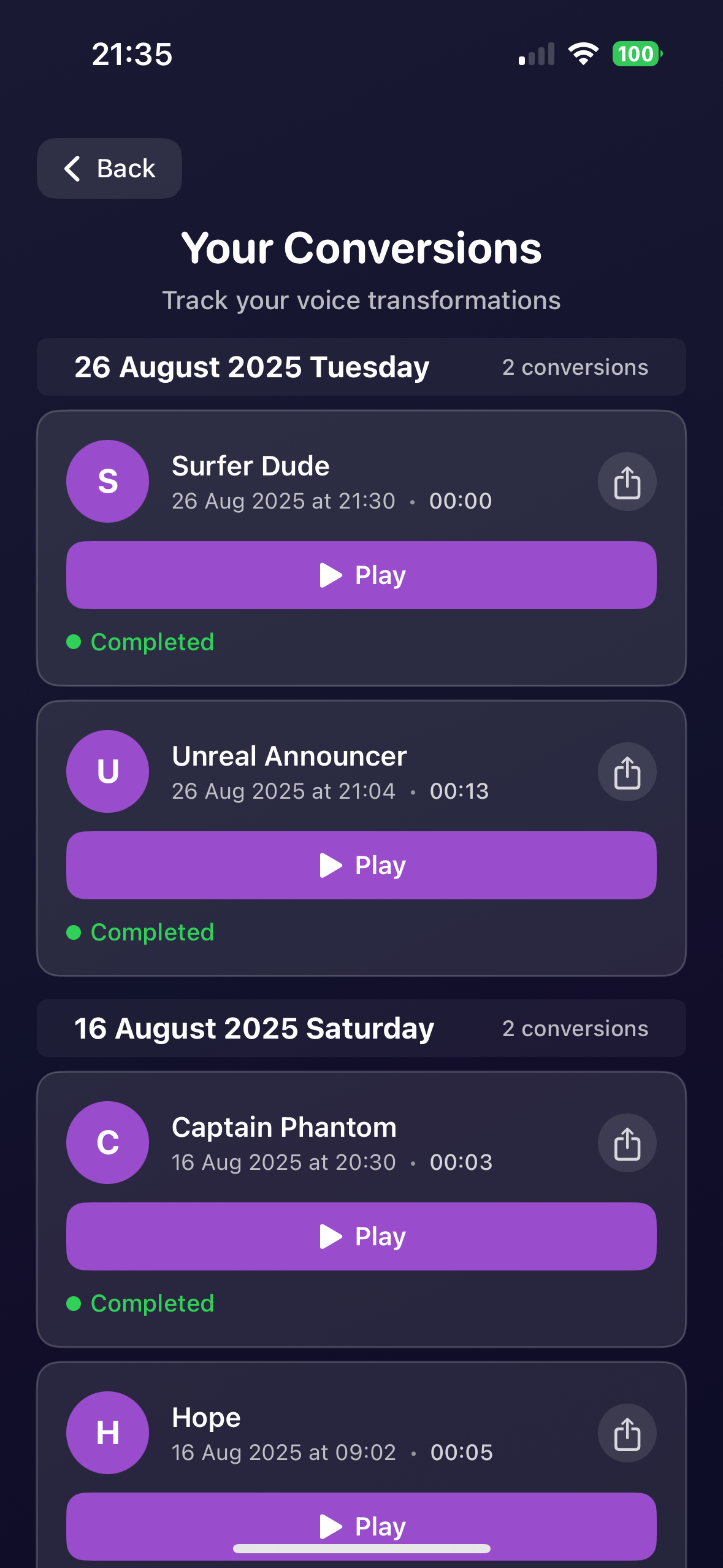Go back to the previous screen

109,168
